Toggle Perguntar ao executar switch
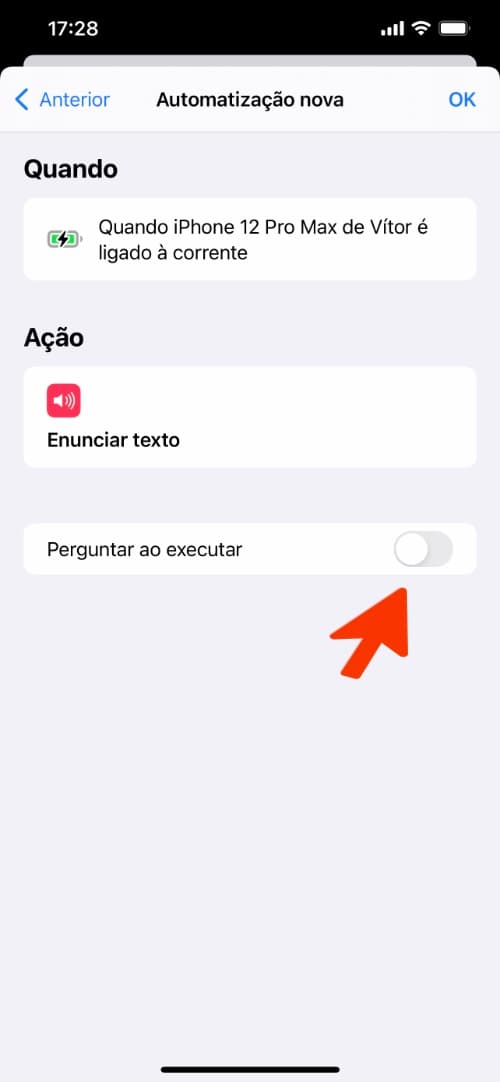 pyautogui.click(x=423, y=549)
